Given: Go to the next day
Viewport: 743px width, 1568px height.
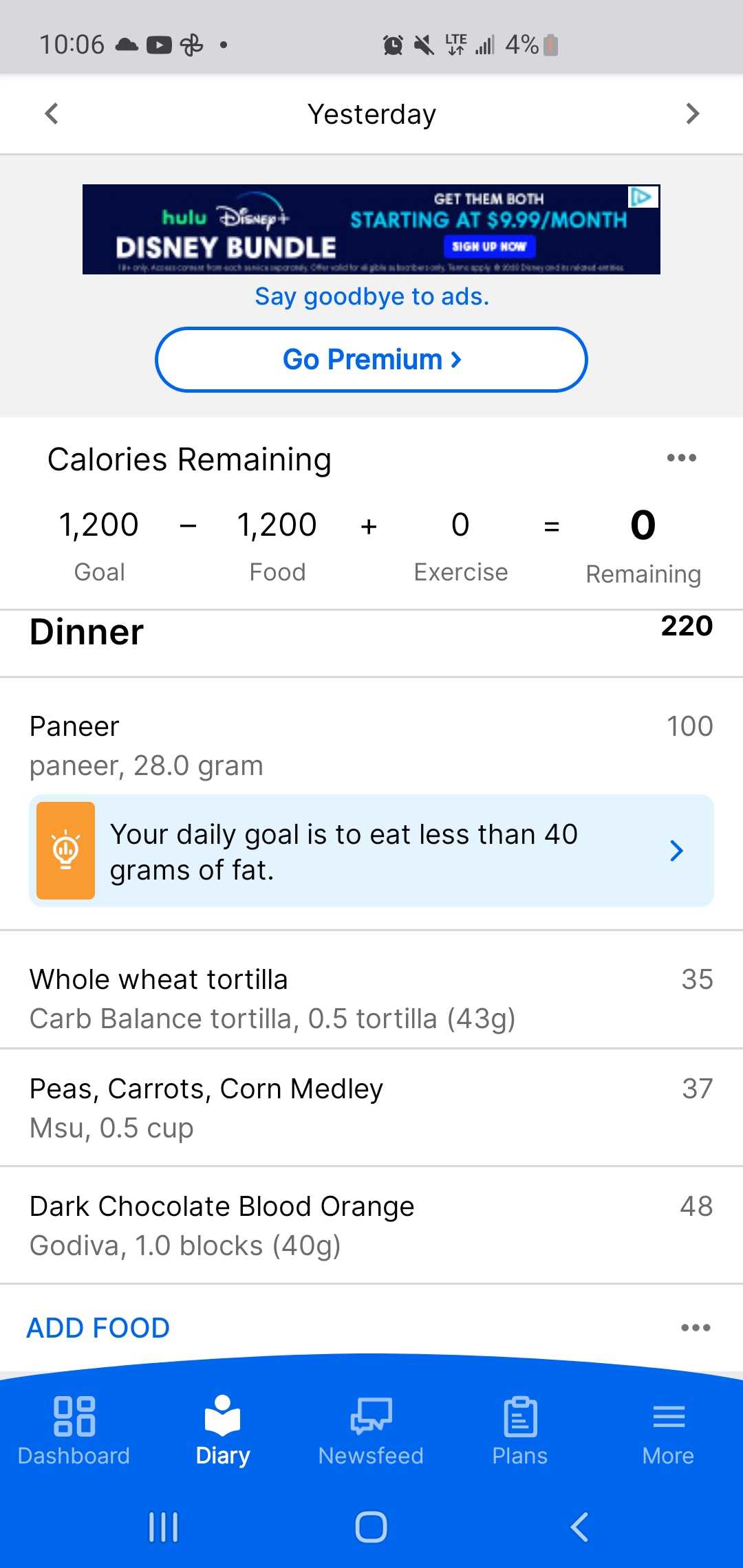Looking at the screenshot, I should tap(692, 113).
